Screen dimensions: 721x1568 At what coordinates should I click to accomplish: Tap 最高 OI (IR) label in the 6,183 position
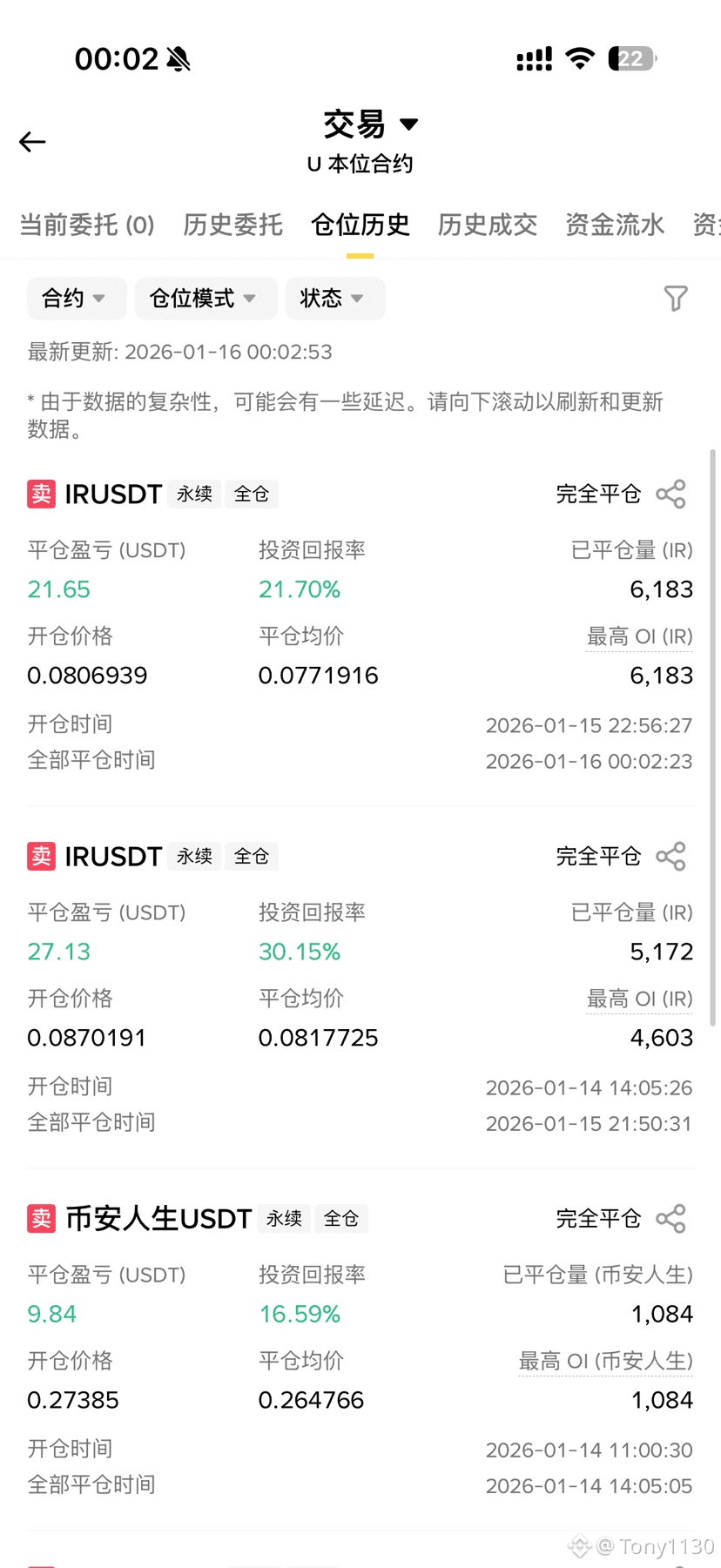pyautogui.click(x=639, y=637)
